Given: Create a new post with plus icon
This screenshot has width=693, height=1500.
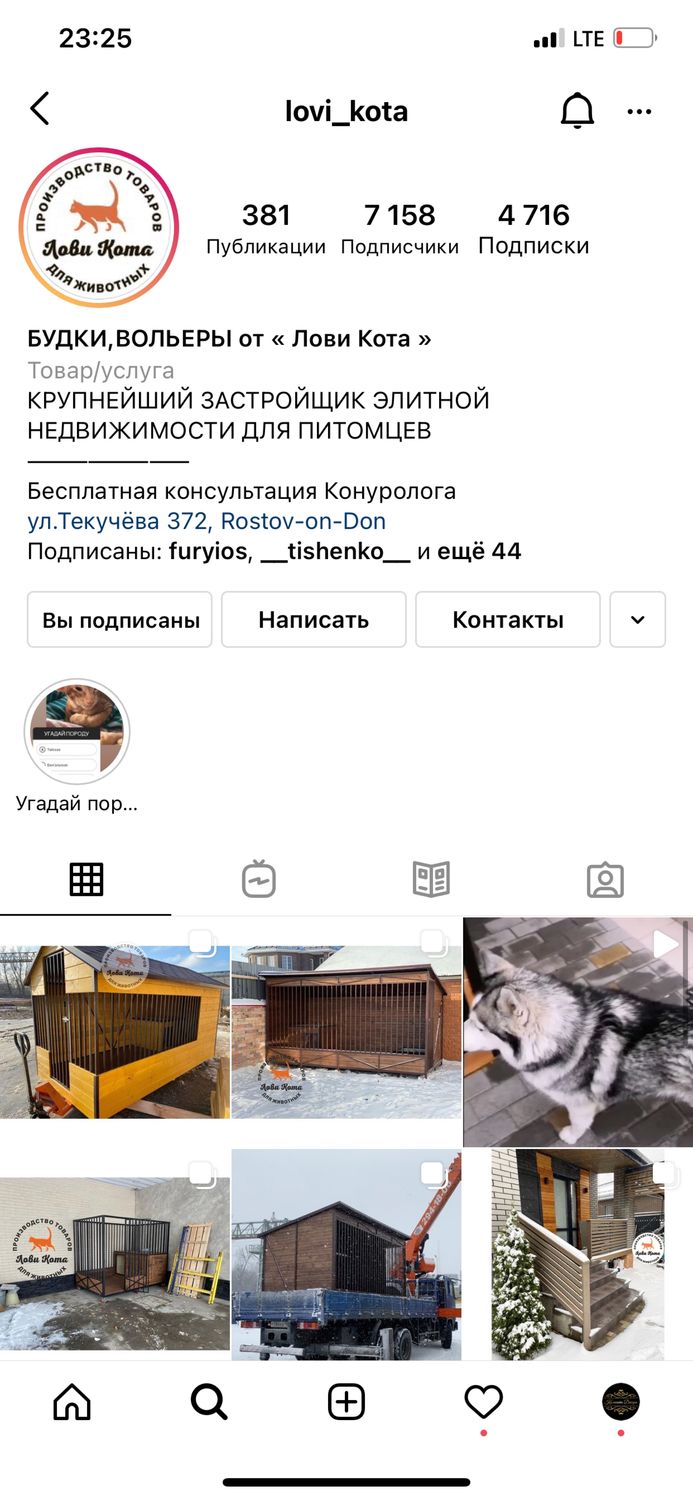Looking at the screenshot, I should click(347, 1403).
